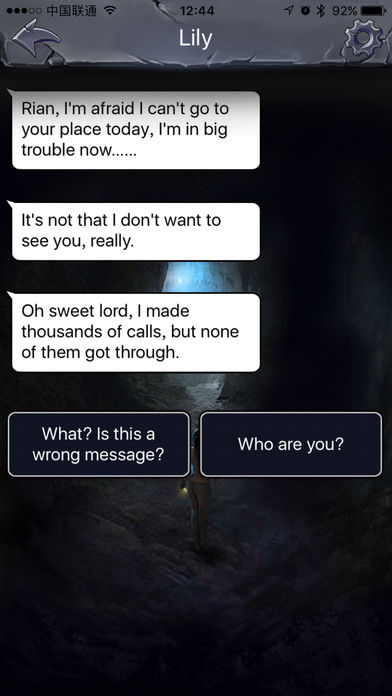Image resolution: width=392 pixels, height=696 pixels.
Task: Open settings via the gear icon
Action: coord(363,38)
